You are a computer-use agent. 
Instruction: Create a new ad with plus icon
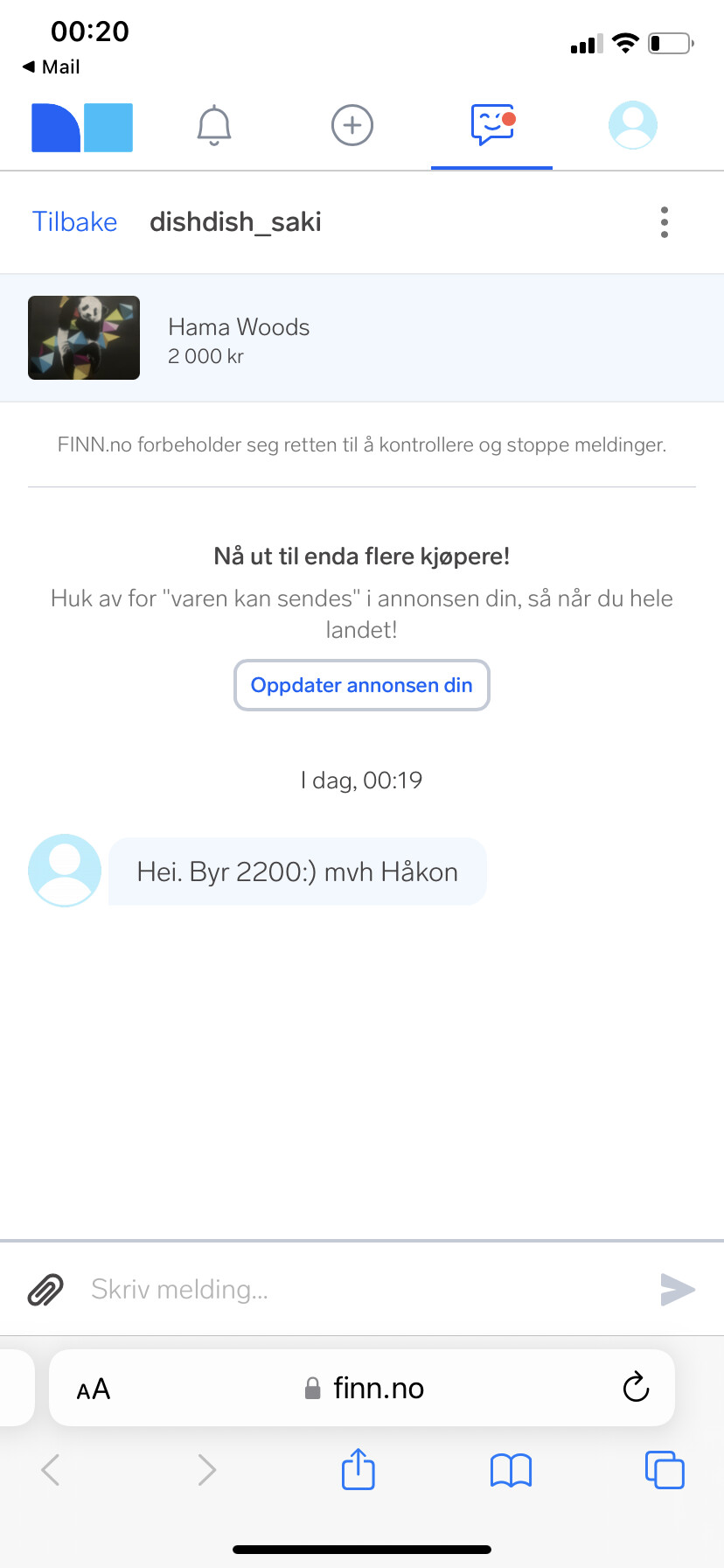pos(352,125)
